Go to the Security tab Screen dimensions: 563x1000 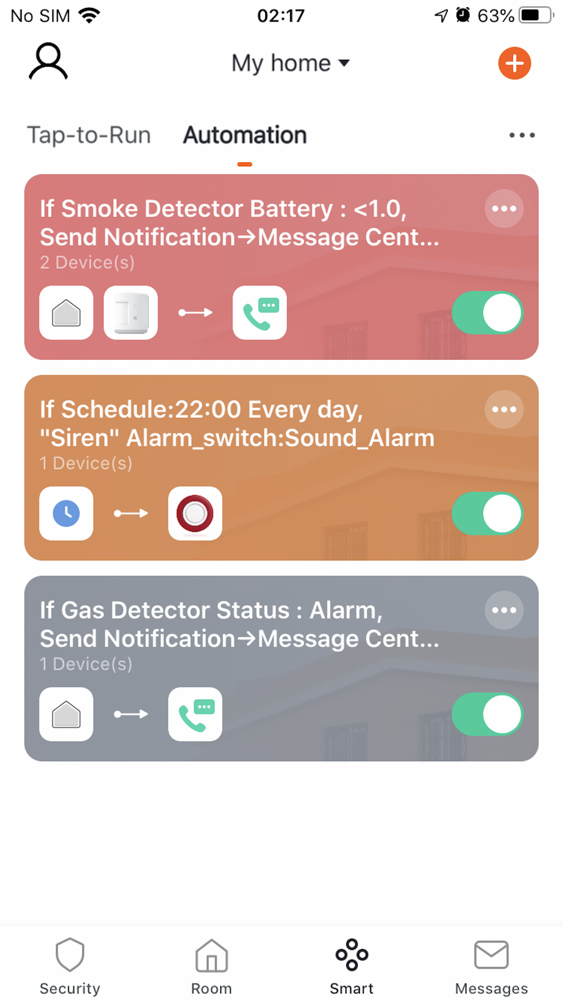point(70,966)
